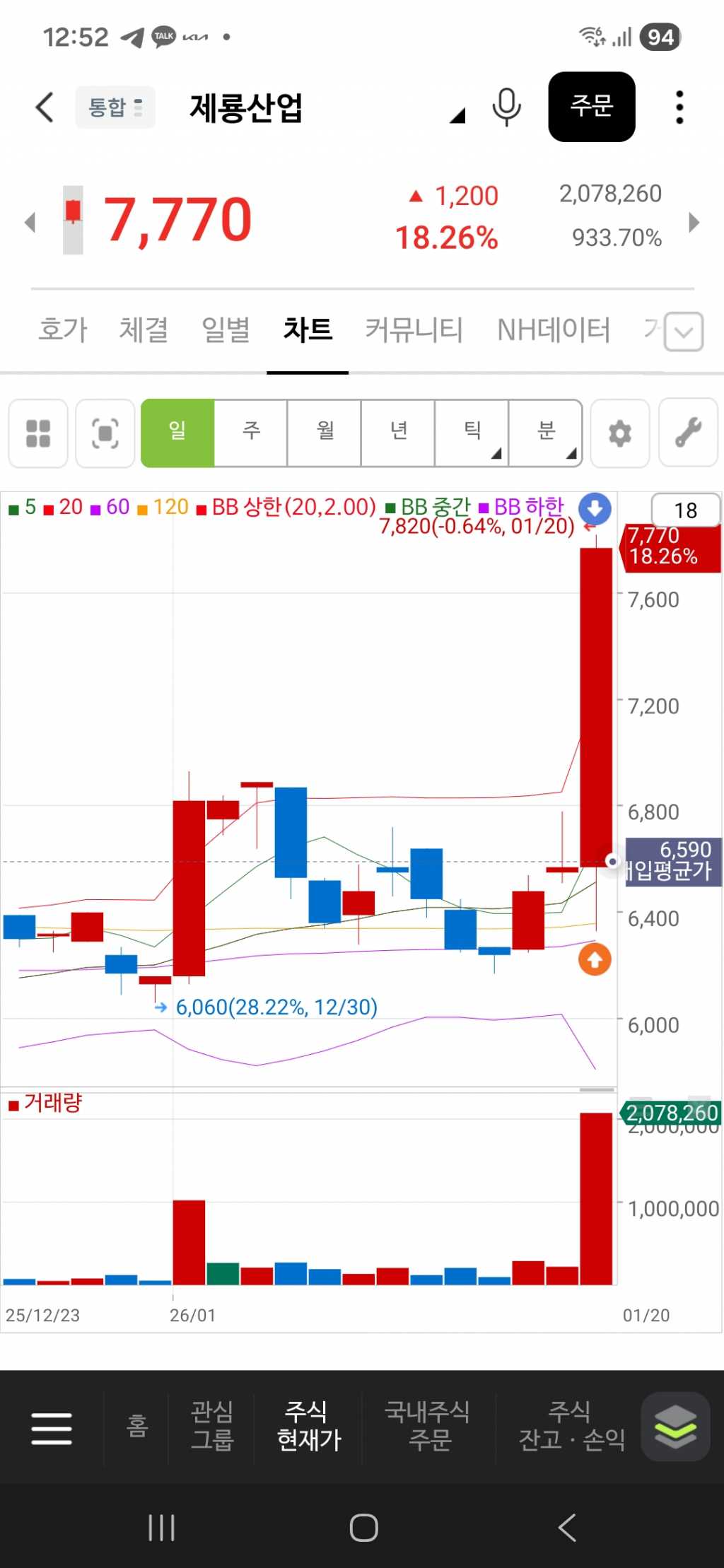Open the 커뮤니티 tab
Viewport: 724px width, 1568px height.
coord(414,329)
